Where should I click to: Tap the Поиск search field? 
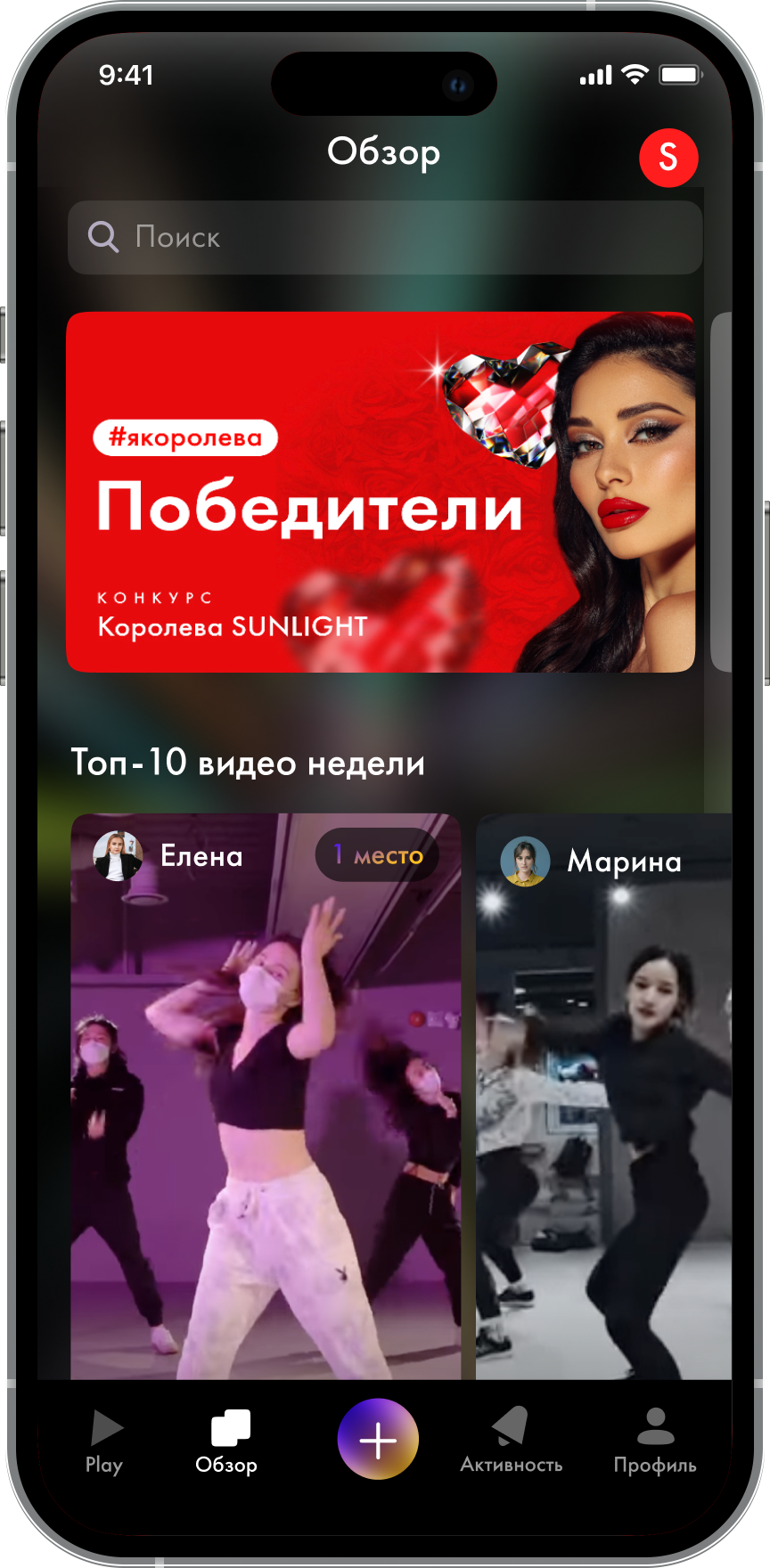coord(385,237)
